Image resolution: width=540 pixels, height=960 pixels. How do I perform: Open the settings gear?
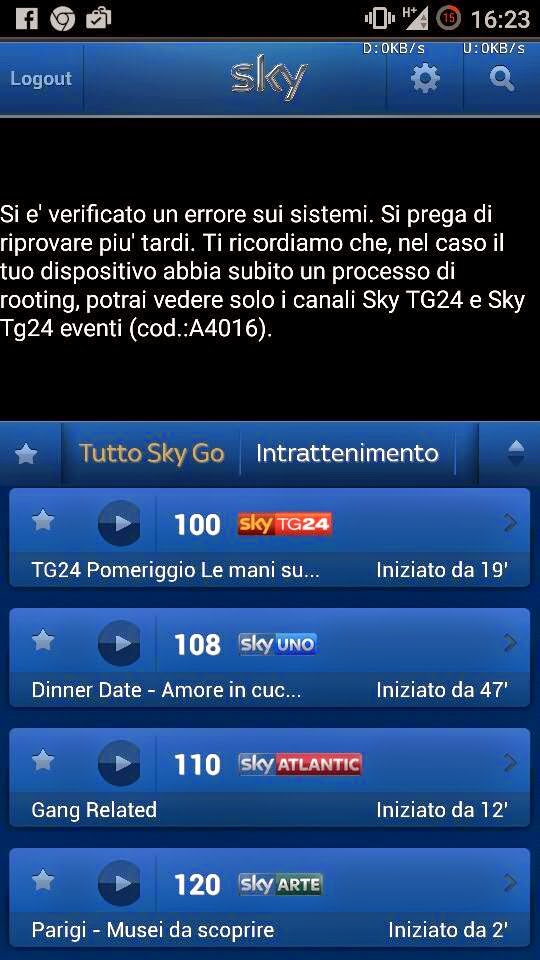[426, 79]
